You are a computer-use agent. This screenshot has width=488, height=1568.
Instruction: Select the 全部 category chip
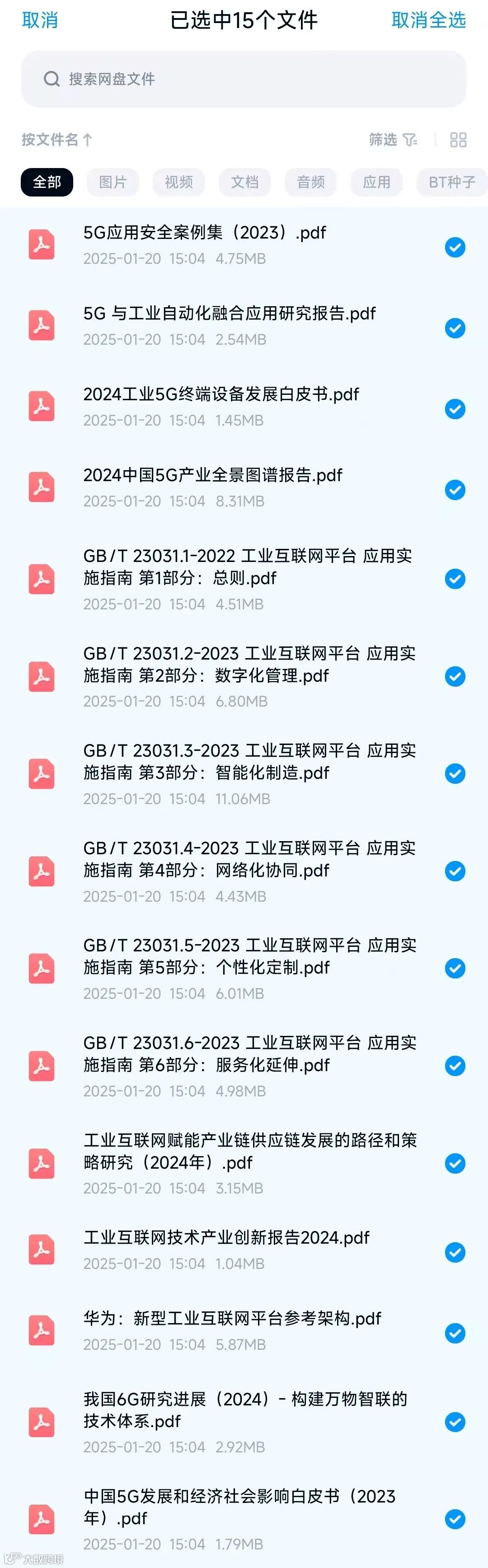47,182
